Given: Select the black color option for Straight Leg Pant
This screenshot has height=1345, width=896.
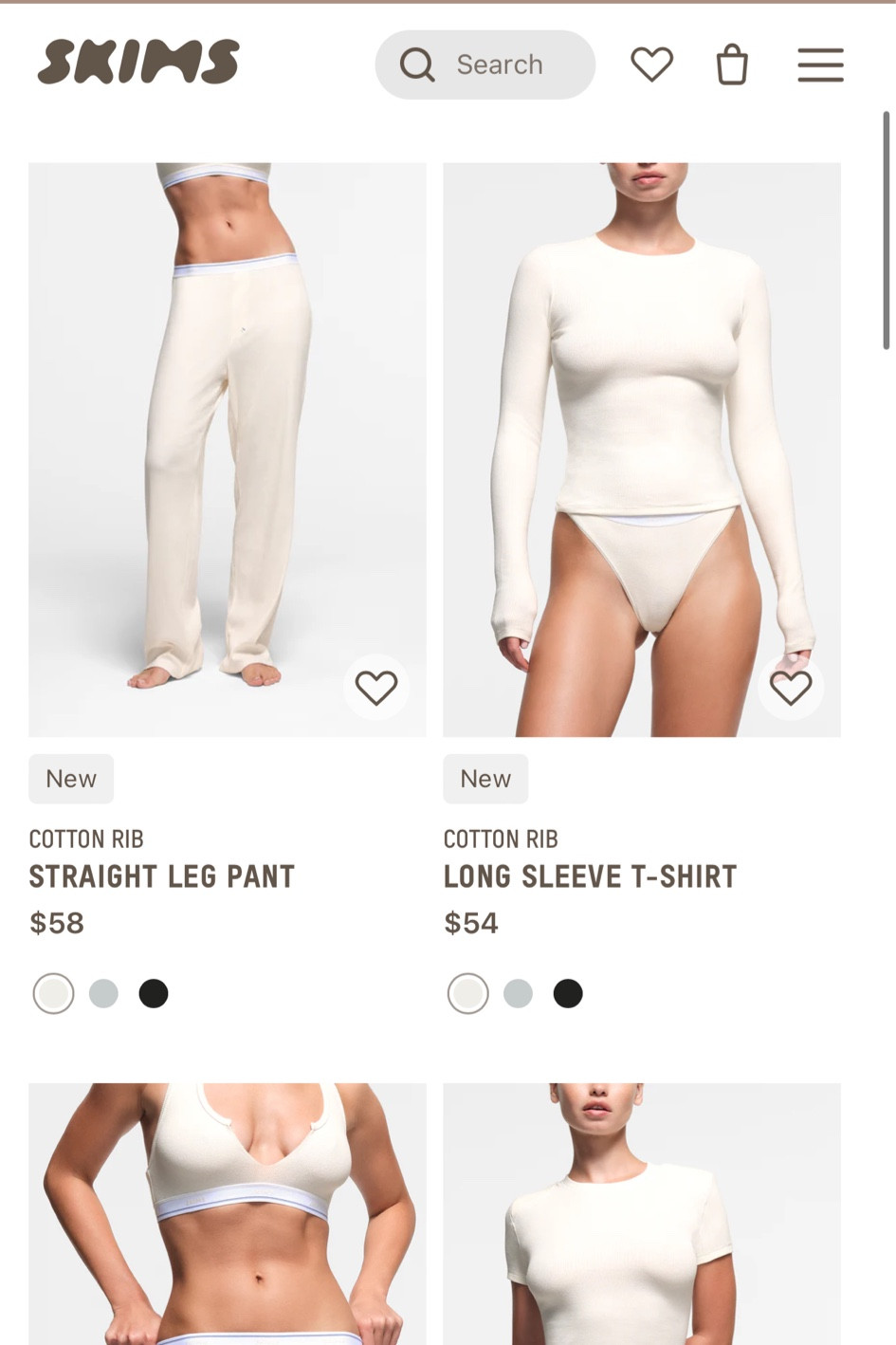Looking at the screenshot, I should tap(154, 993).
